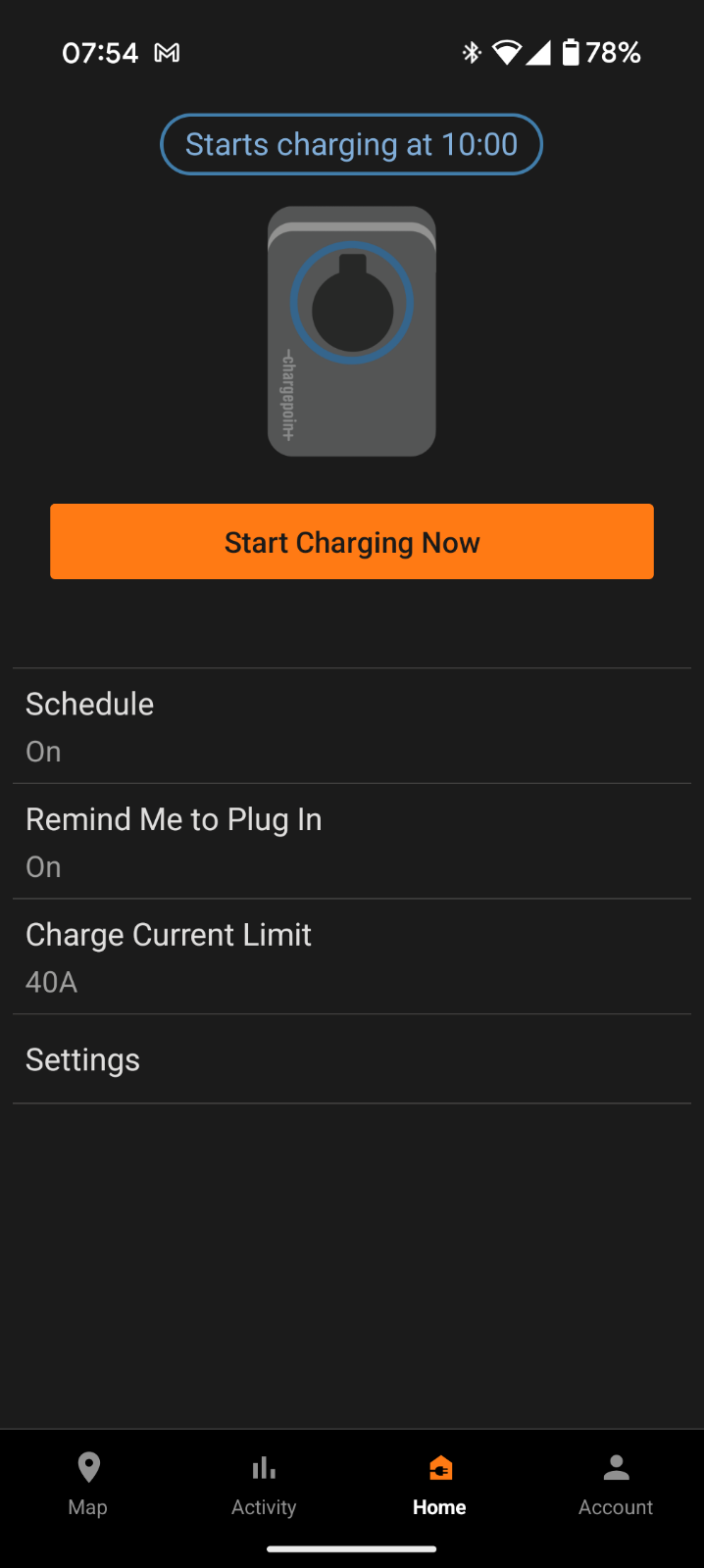Open charger Settings row
Viewport: 704px width, 1568px height.
[x=352, y=1059]
